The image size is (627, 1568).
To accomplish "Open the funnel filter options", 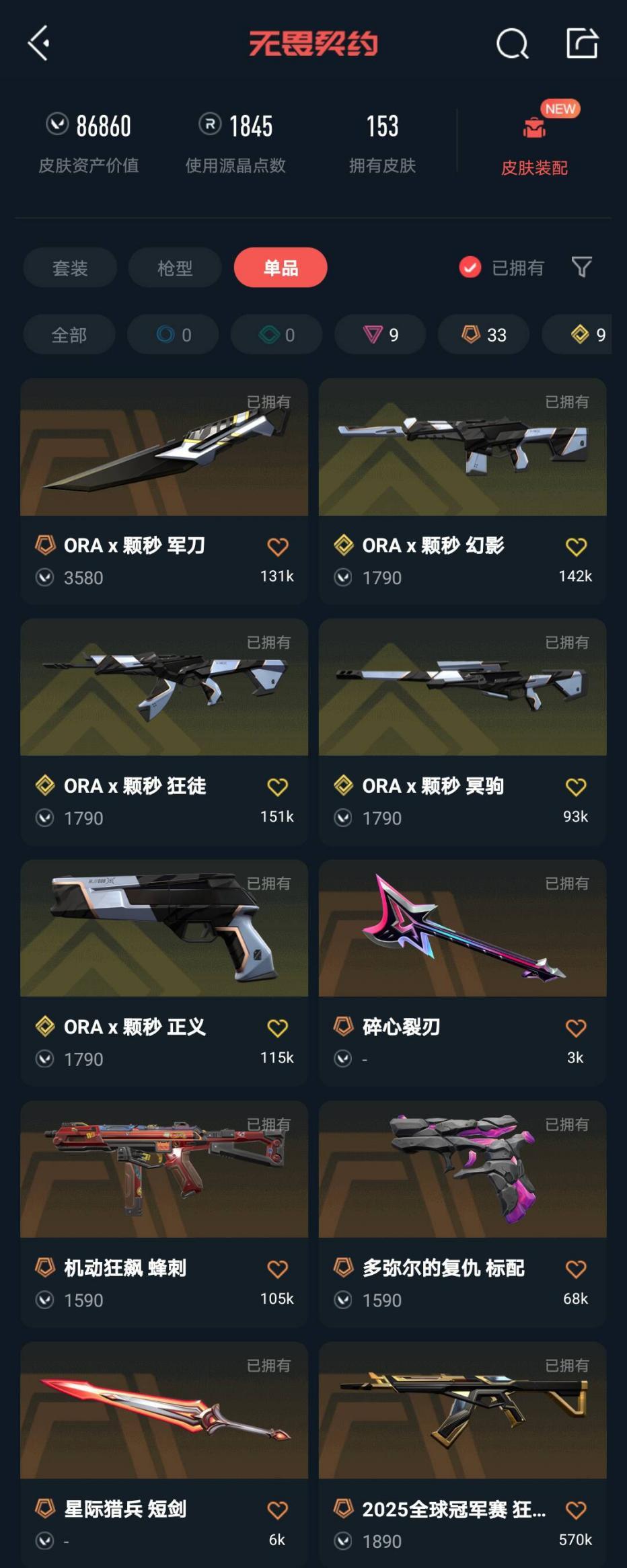I will [x=581, y=268].
